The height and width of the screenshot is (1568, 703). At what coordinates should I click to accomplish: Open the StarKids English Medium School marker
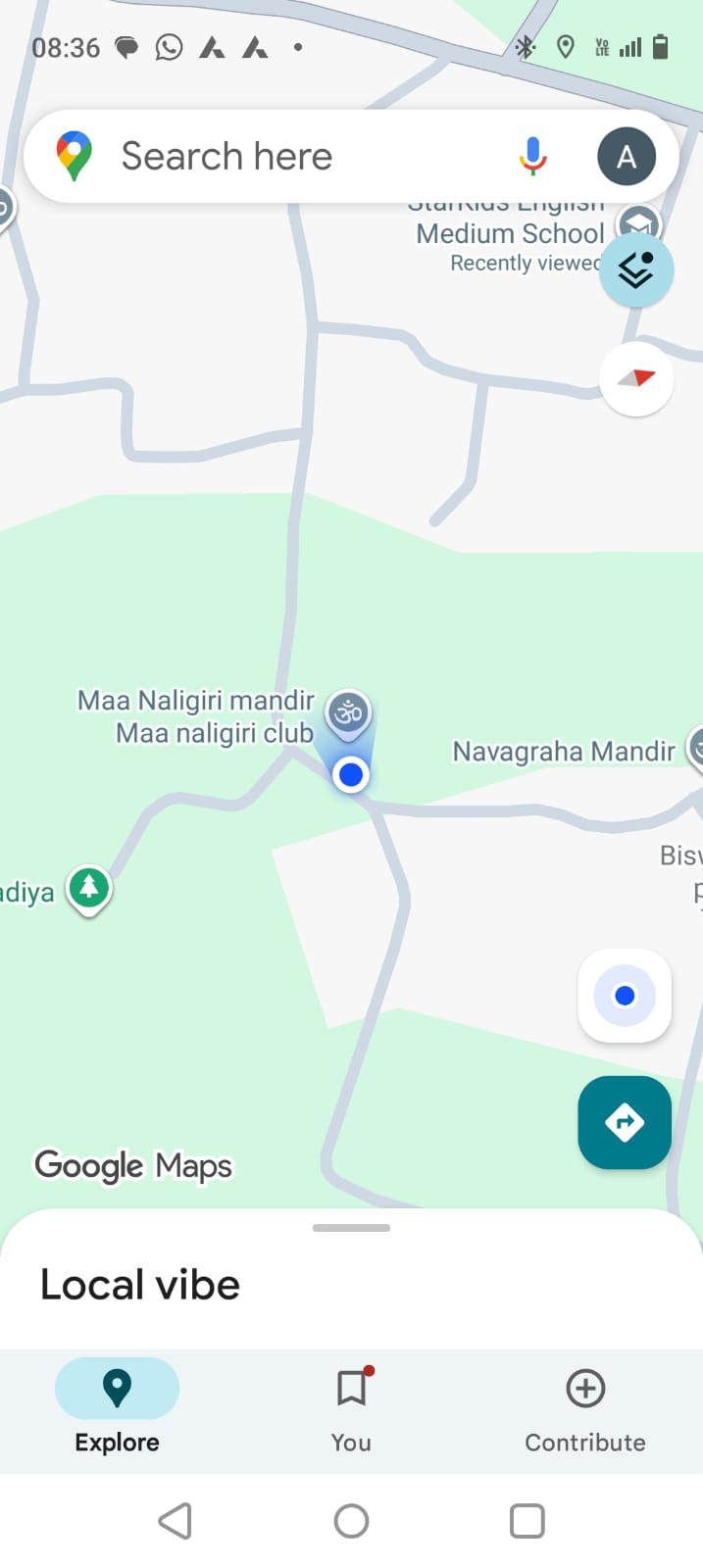(x=639, y=222)
